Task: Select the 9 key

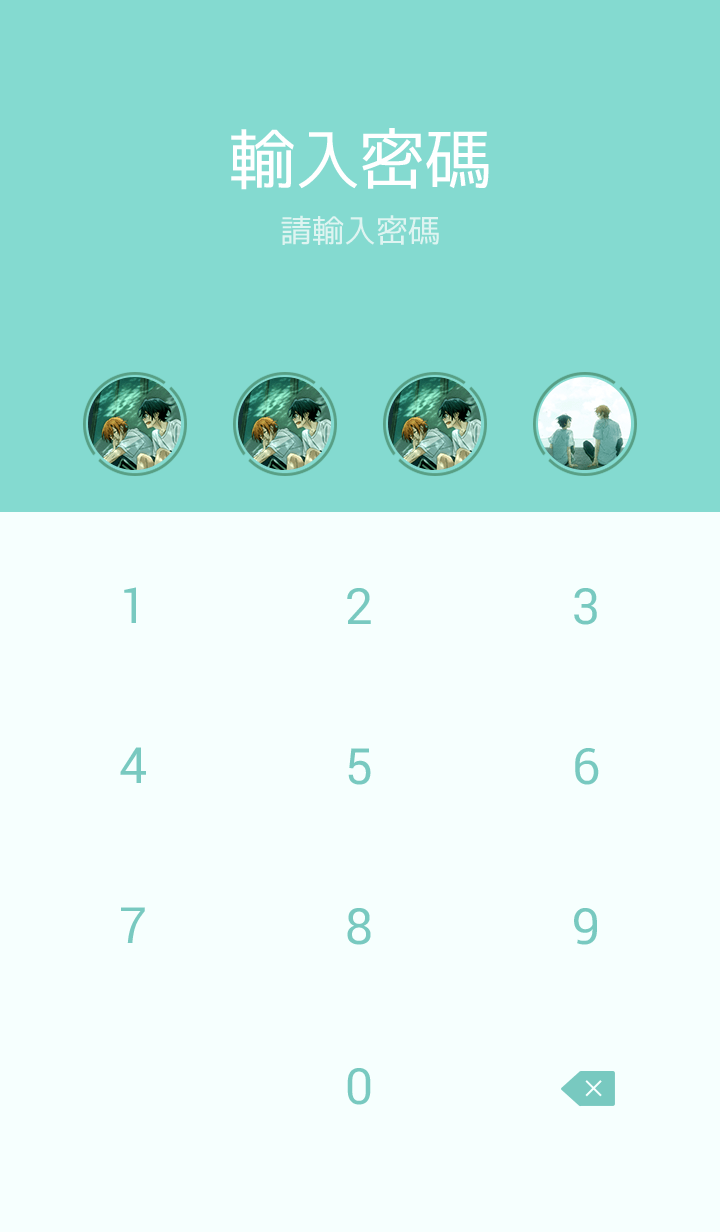Action: point(586,927)
